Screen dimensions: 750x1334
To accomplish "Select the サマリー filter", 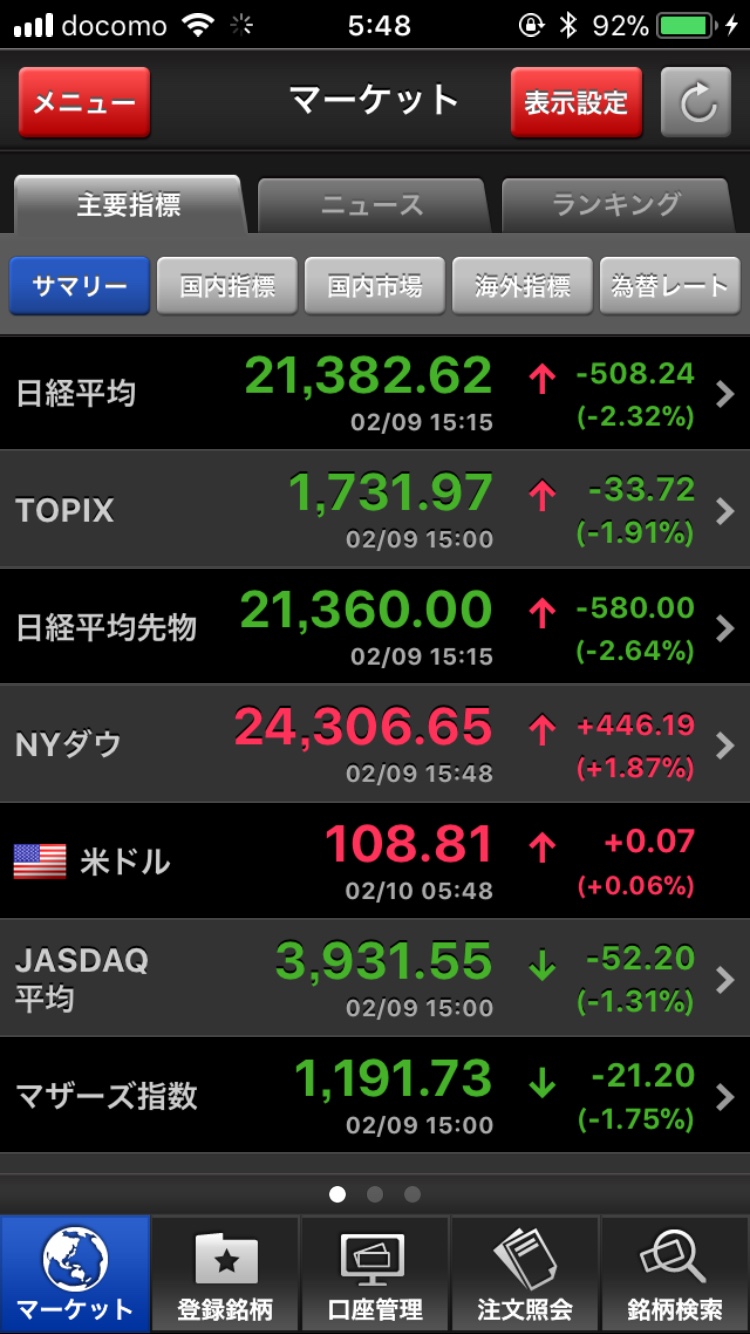I will pyautogui.click(x=79, y=286).
